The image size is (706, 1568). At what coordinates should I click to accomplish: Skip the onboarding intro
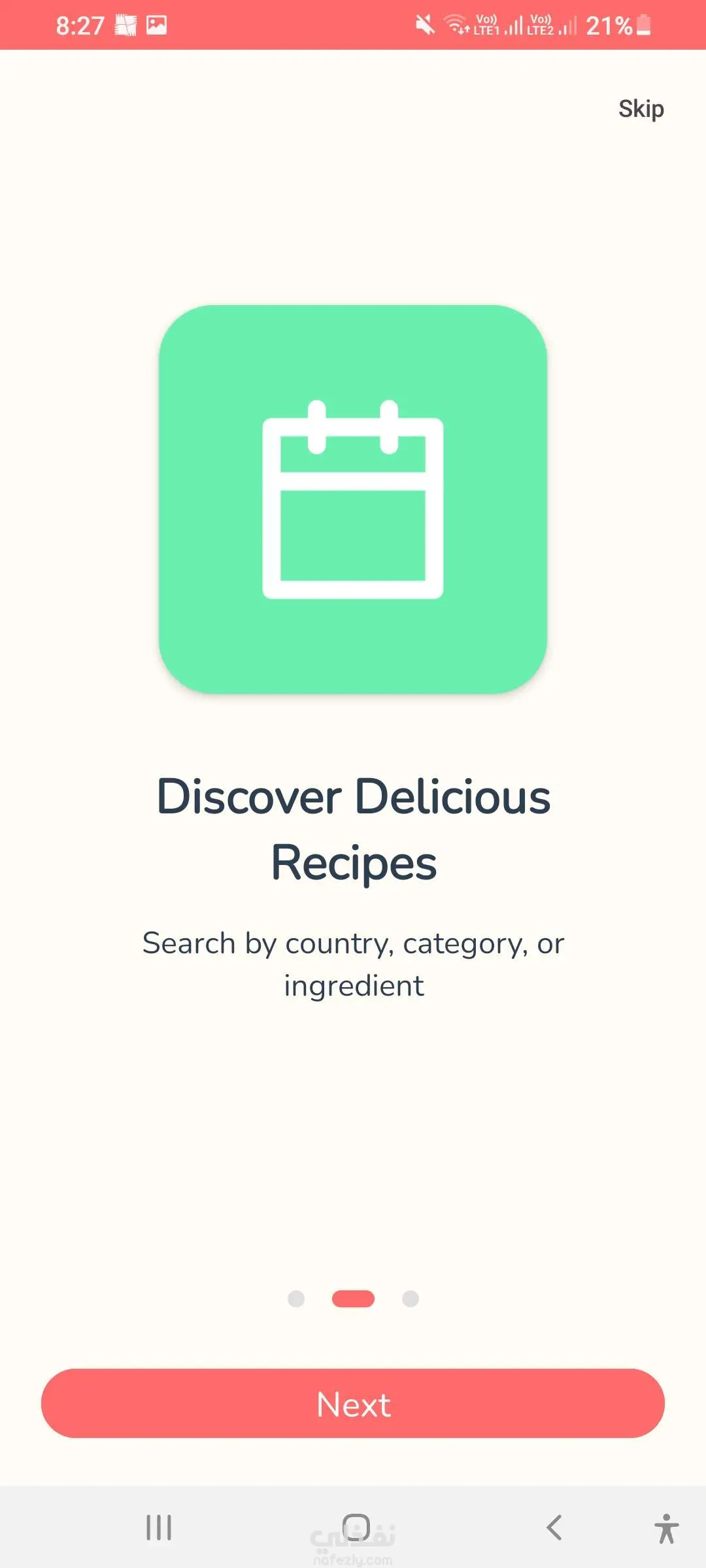(x=641, y=109)
